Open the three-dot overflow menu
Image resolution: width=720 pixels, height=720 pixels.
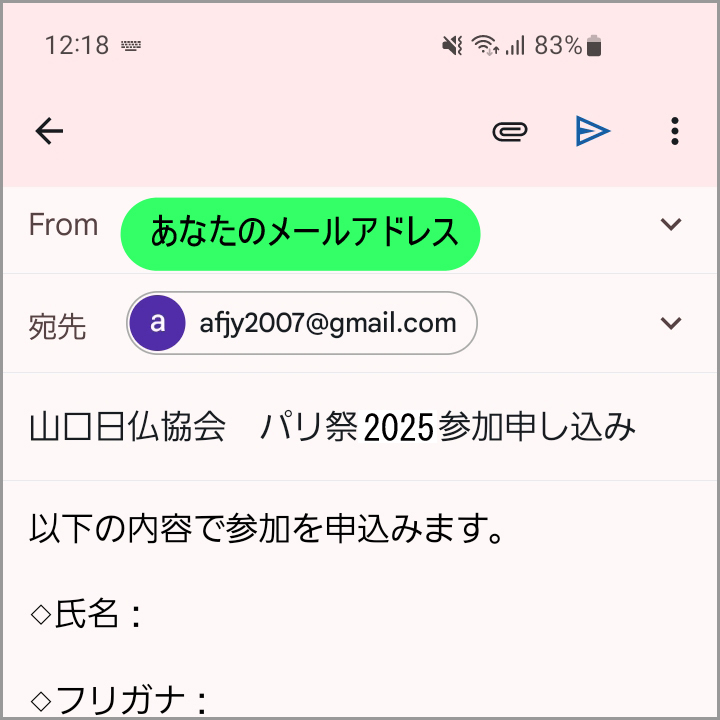click(x=676, y=131)
